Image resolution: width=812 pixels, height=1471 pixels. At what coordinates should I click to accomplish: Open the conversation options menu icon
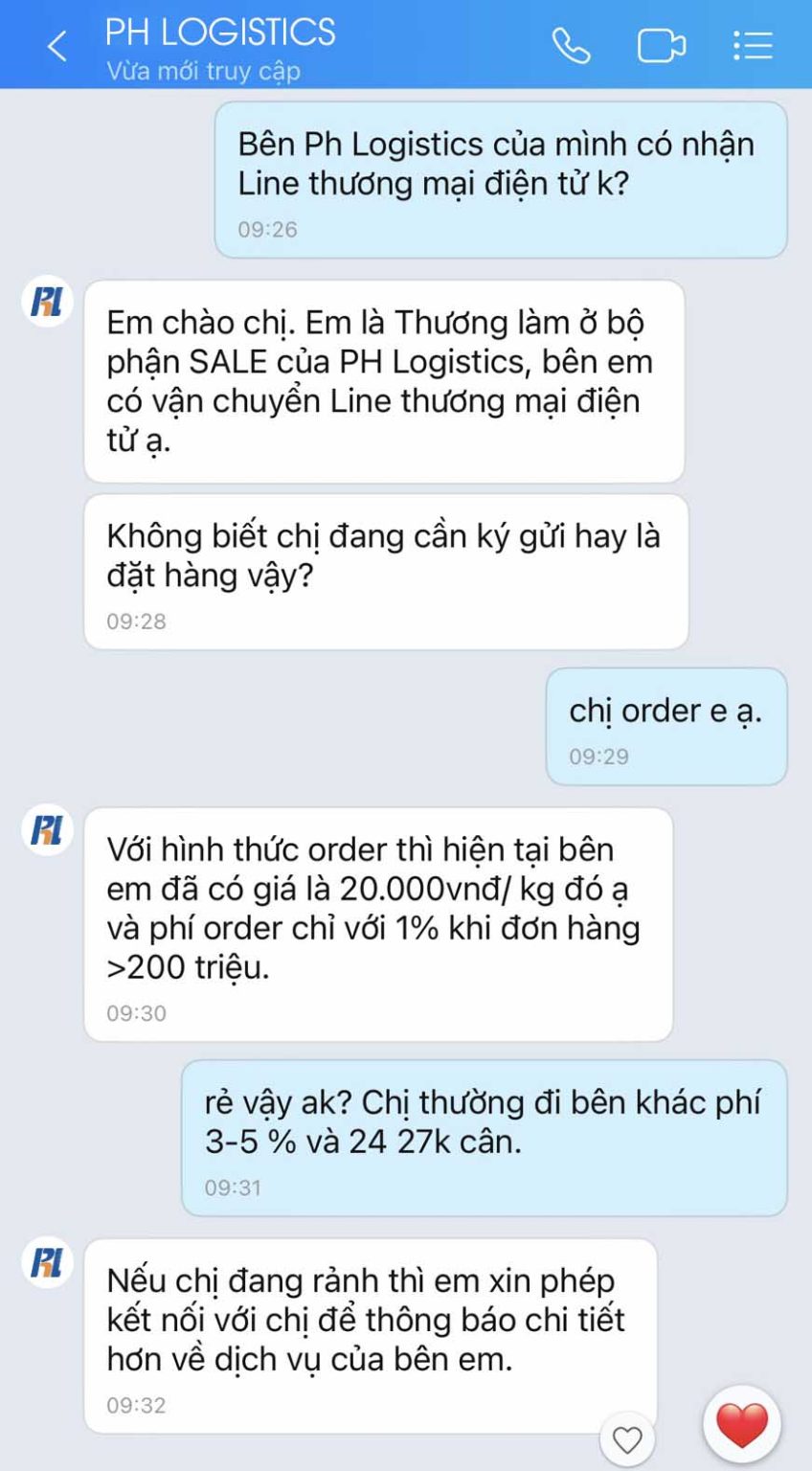point(753,45)
